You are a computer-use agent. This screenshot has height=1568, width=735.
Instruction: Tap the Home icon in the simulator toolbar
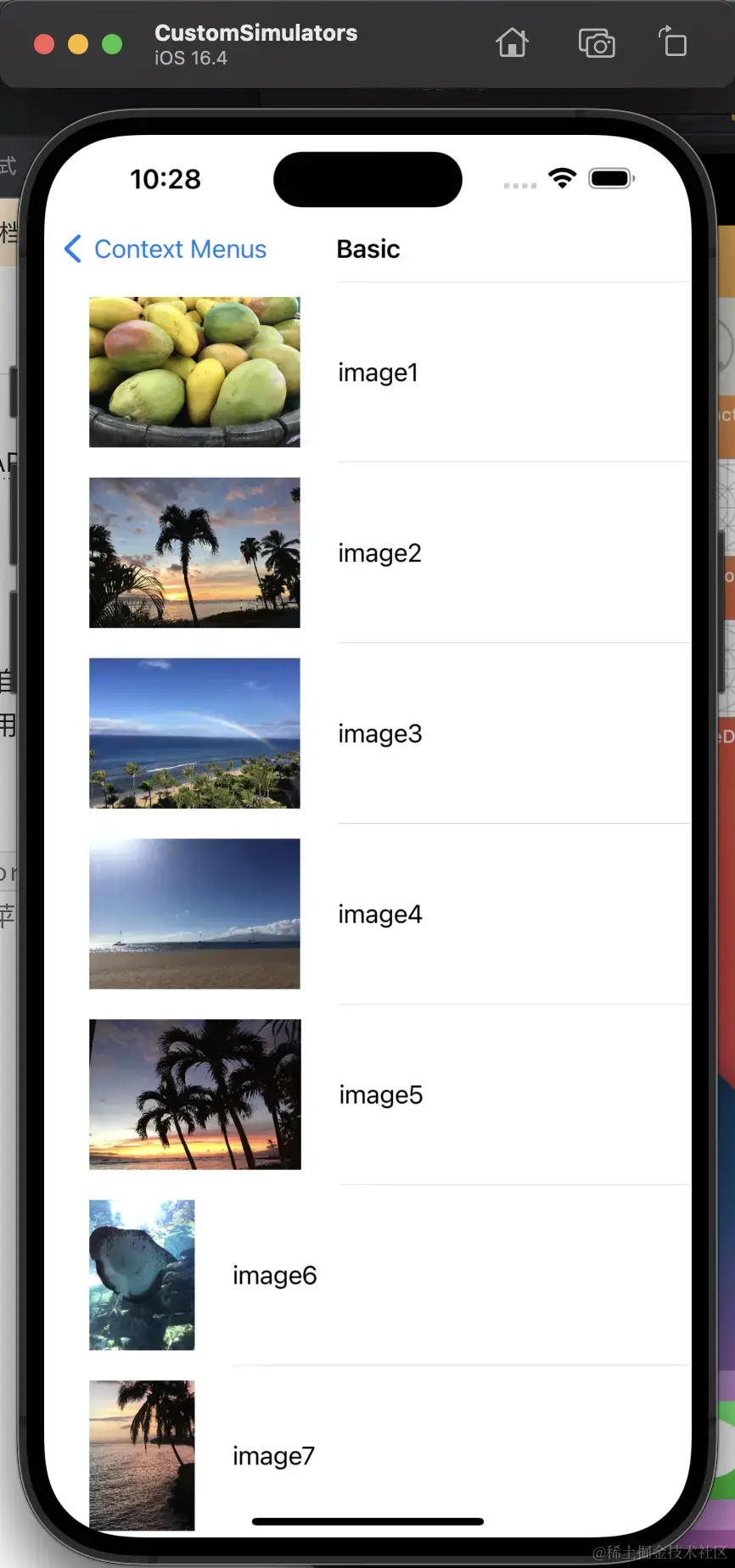coord(513,42)
